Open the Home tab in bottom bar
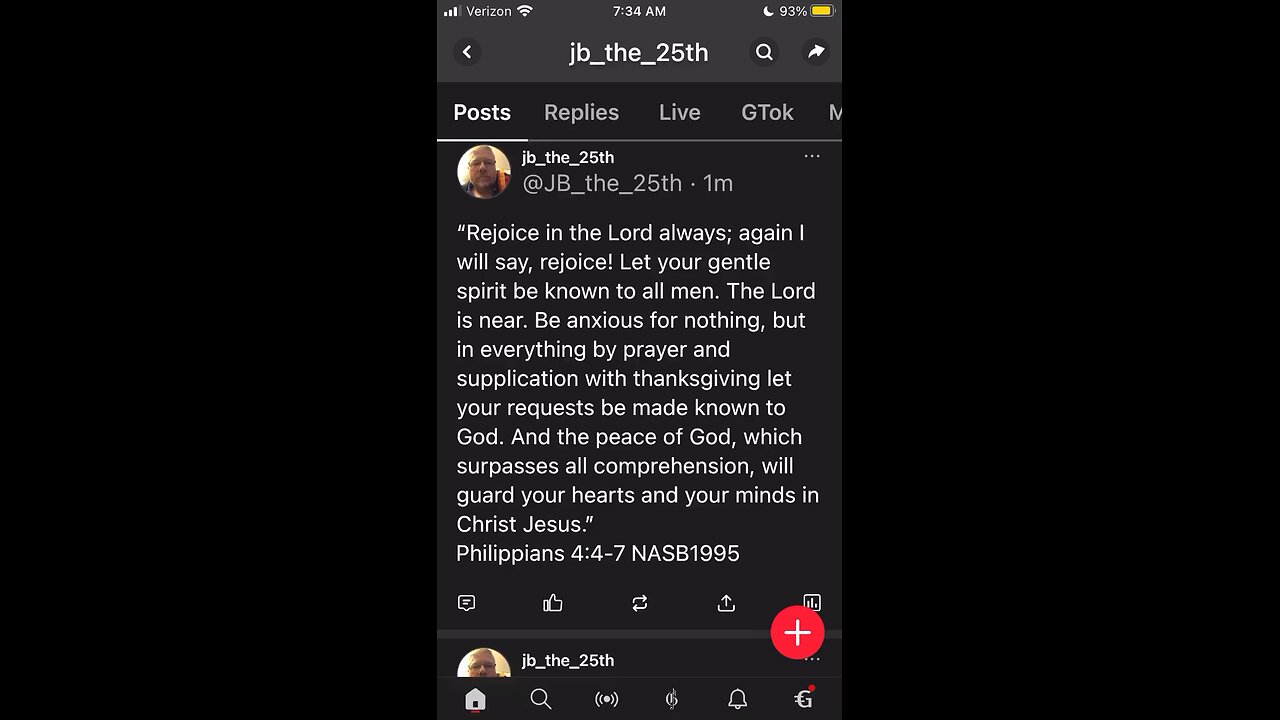 pos(475,699)
